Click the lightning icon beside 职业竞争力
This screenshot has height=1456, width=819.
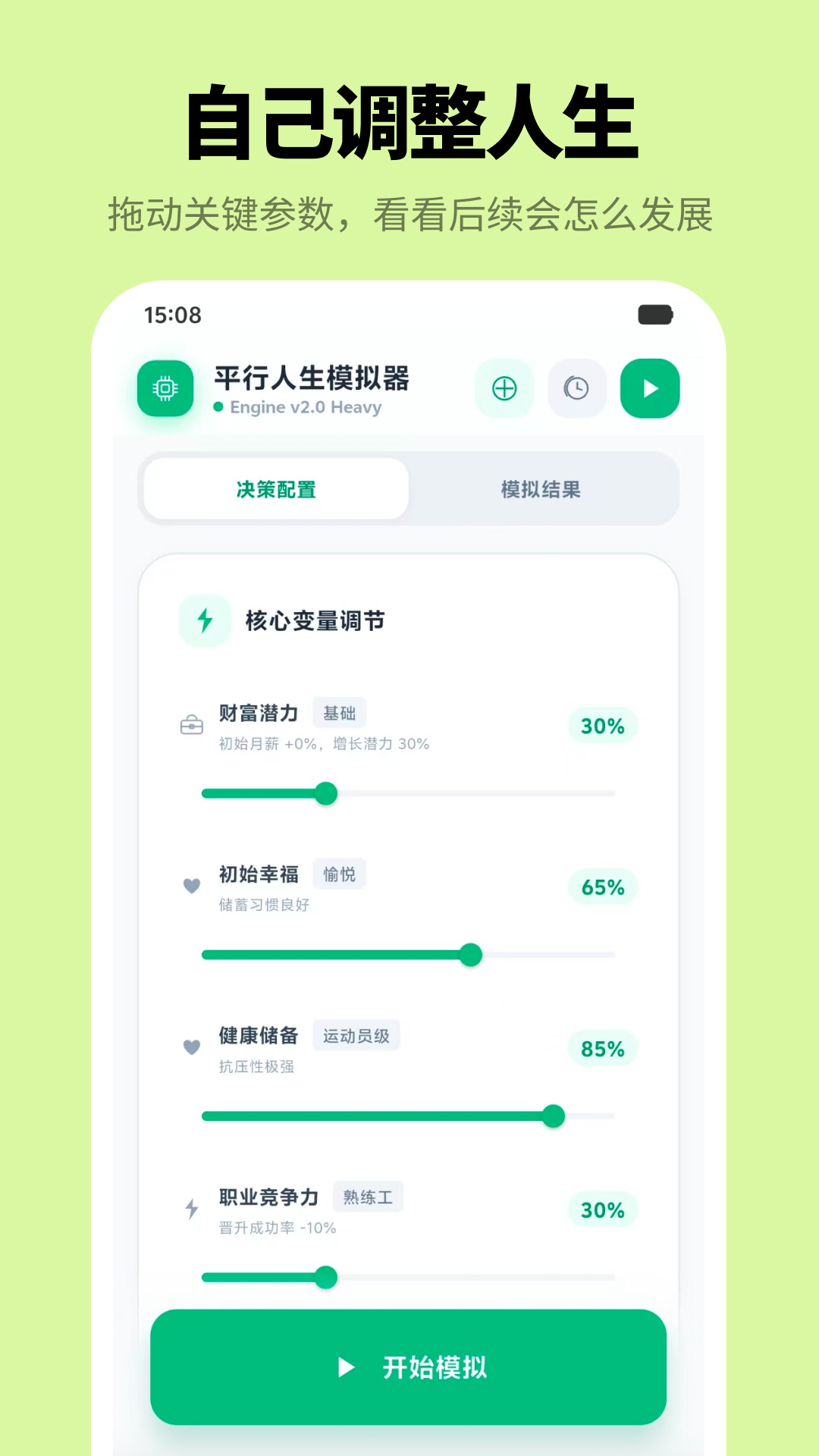tap(190, 1208)
